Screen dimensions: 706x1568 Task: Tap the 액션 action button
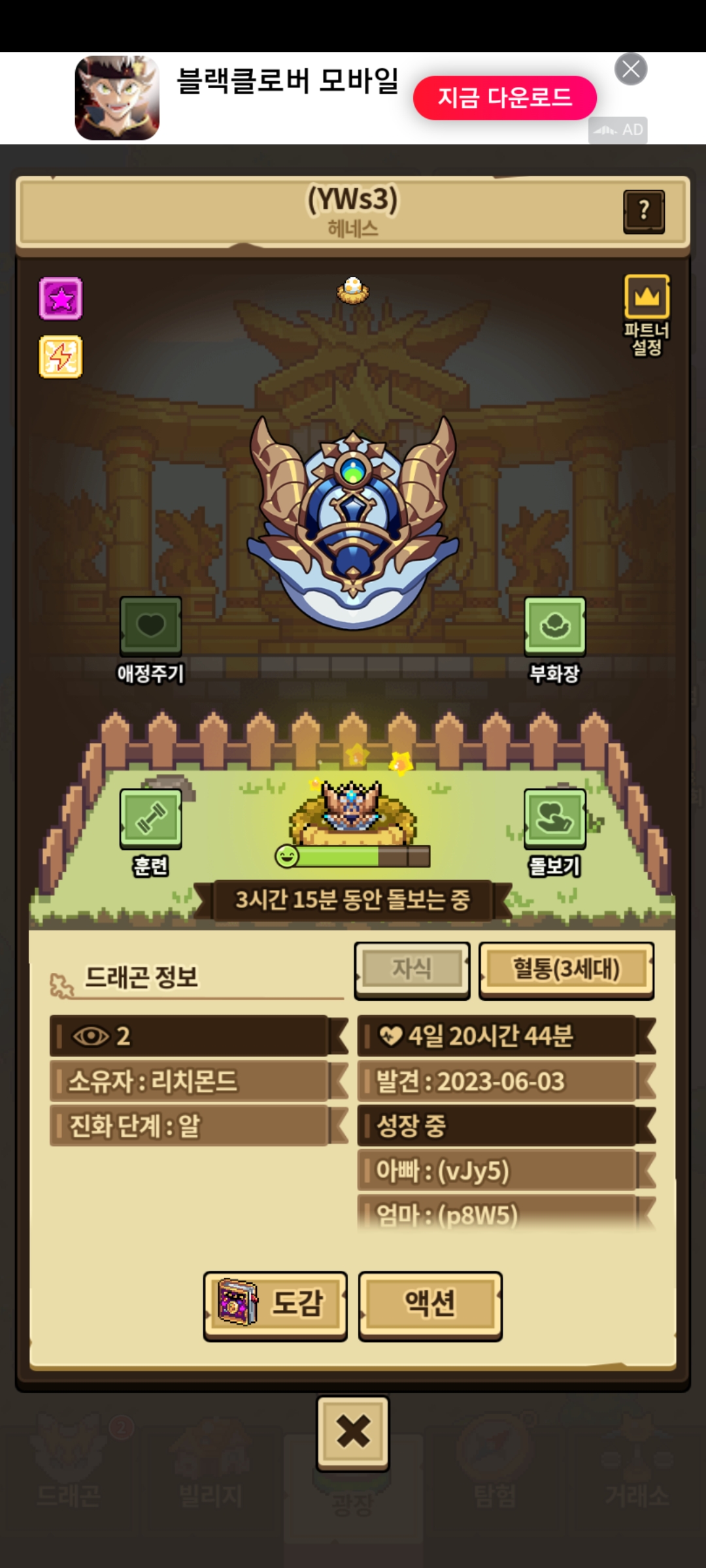coord(430,1305)
